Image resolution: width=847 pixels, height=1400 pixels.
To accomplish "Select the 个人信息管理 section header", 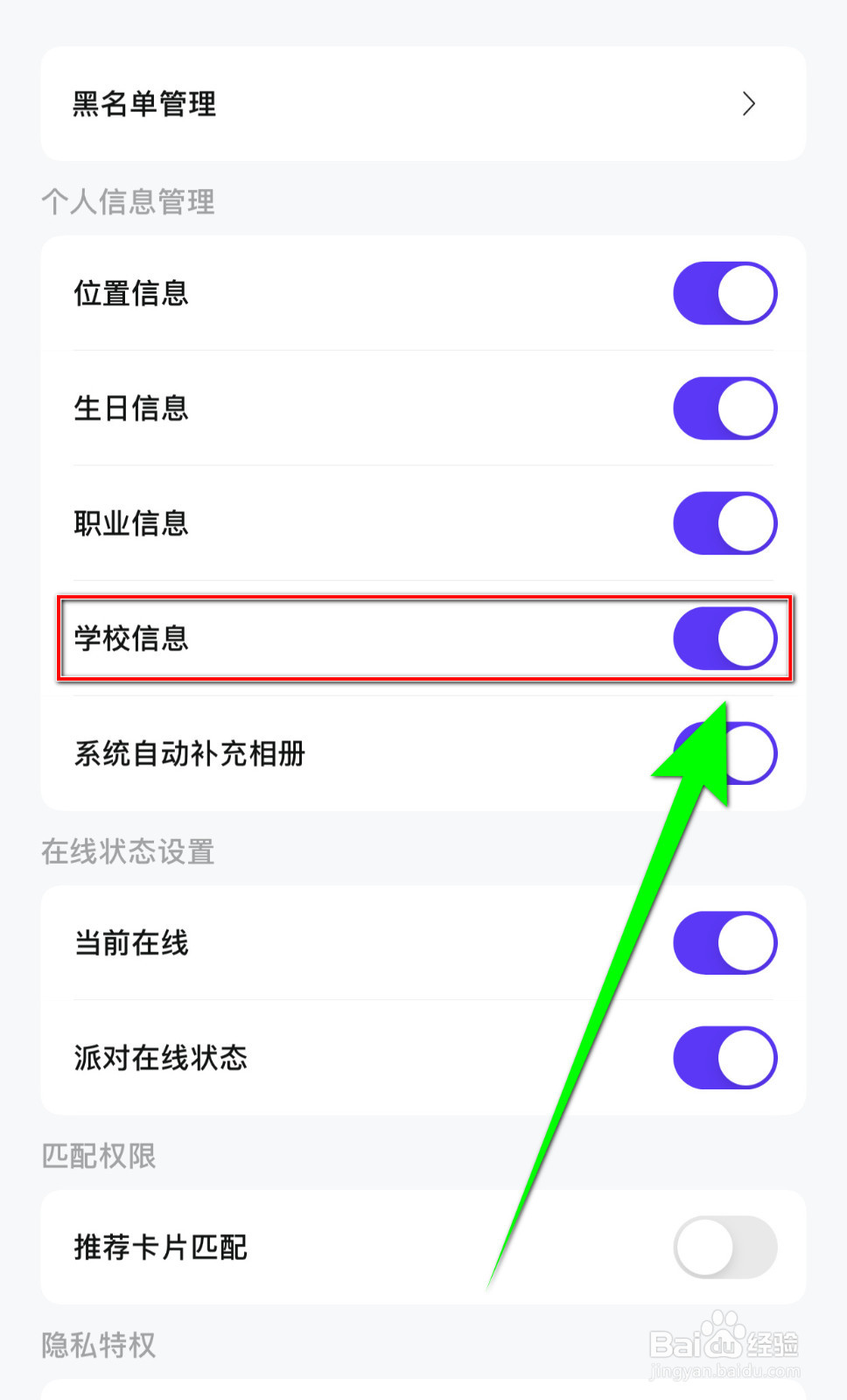I will 128,202.
